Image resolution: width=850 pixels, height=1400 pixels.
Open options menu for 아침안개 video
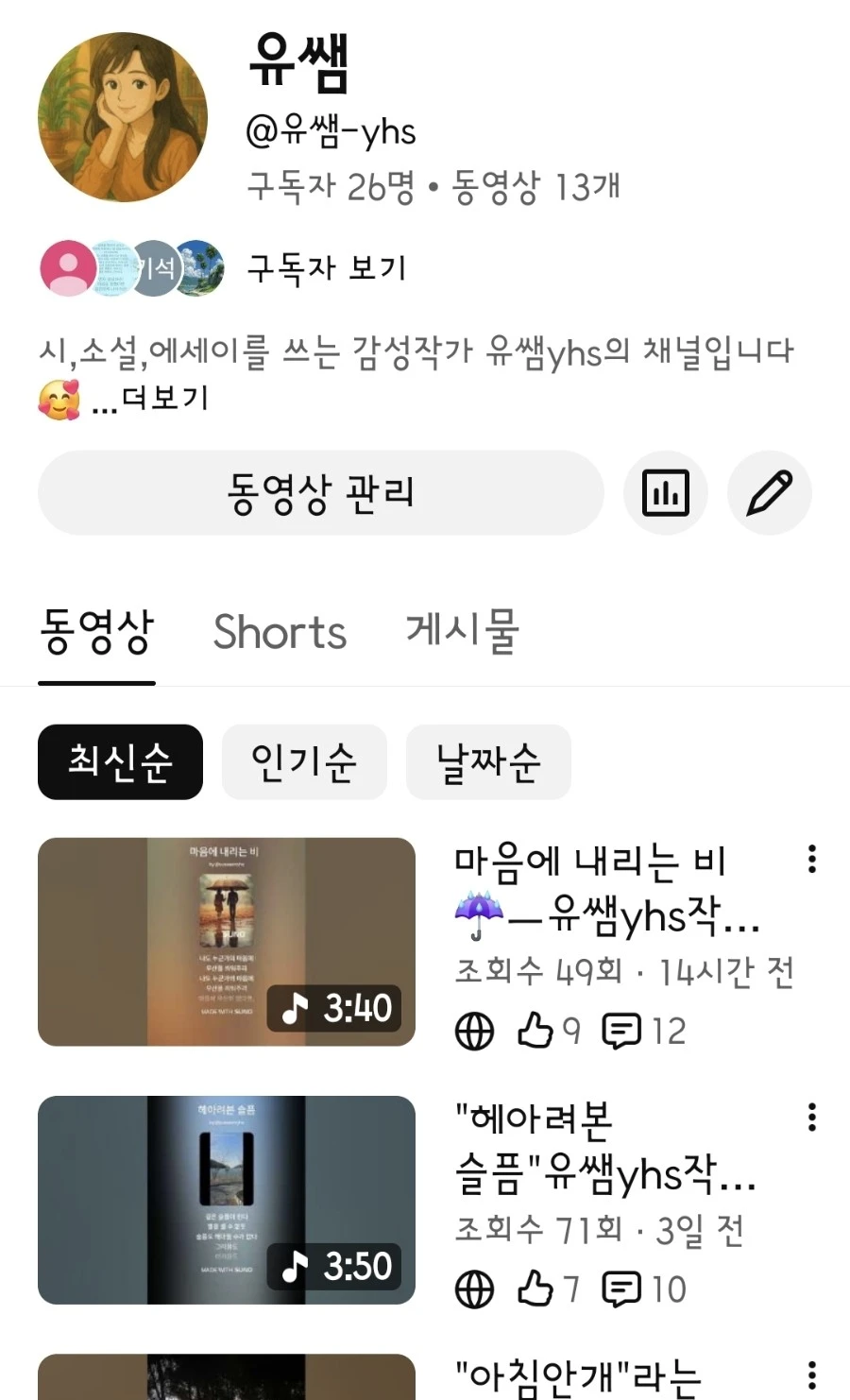[x=811, y=1374]
